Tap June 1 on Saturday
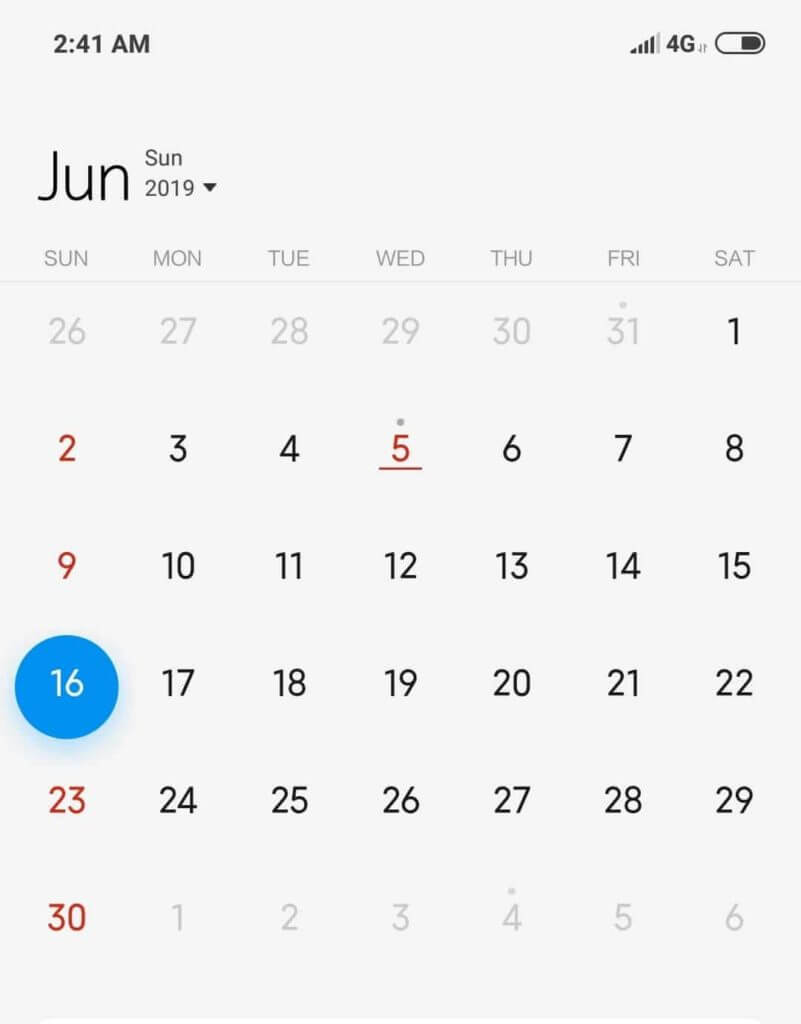 tap(734, 331)
